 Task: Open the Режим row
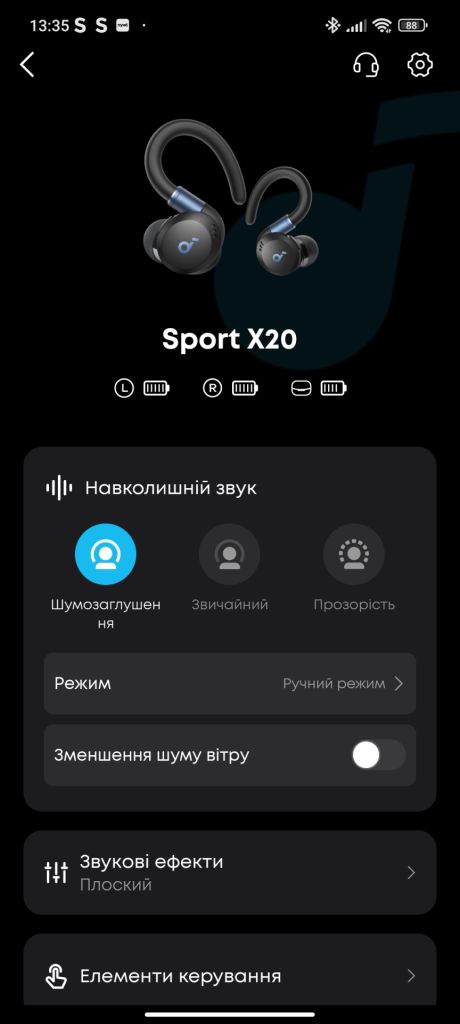230,684
